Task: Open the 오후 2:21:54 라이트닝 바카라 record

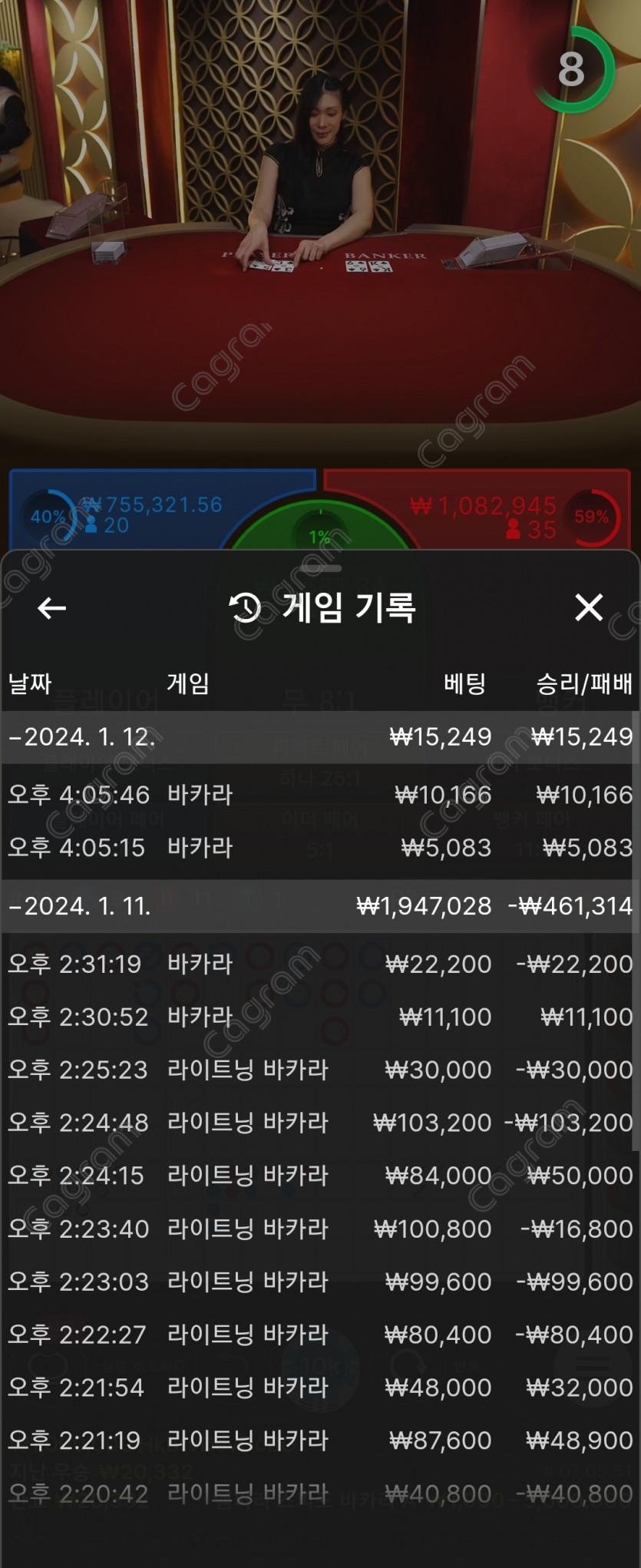Action: (x=319, y=1388)
